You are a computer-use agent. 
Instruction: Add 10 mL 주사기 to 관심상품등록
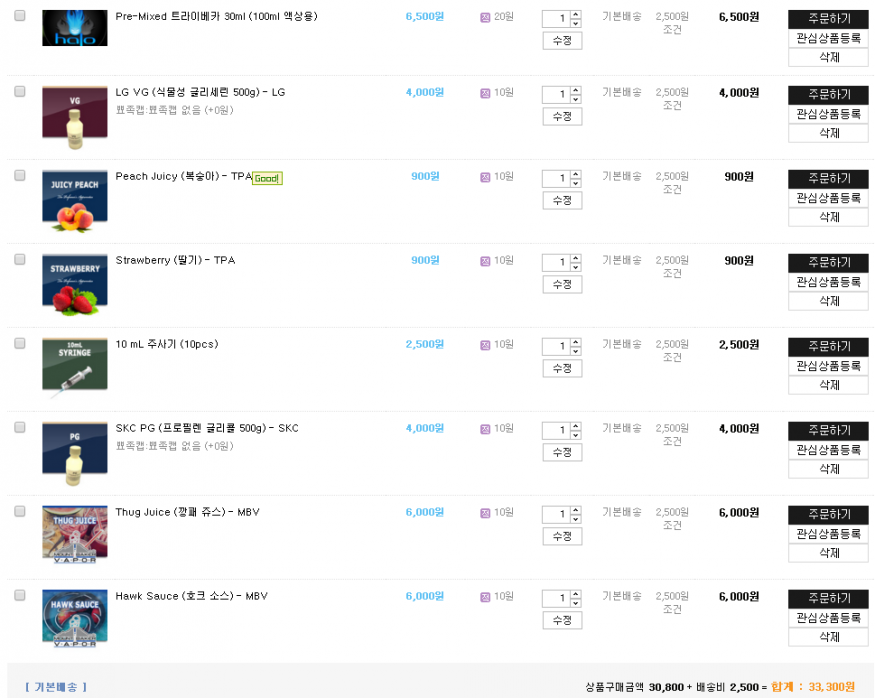(828, 366)
